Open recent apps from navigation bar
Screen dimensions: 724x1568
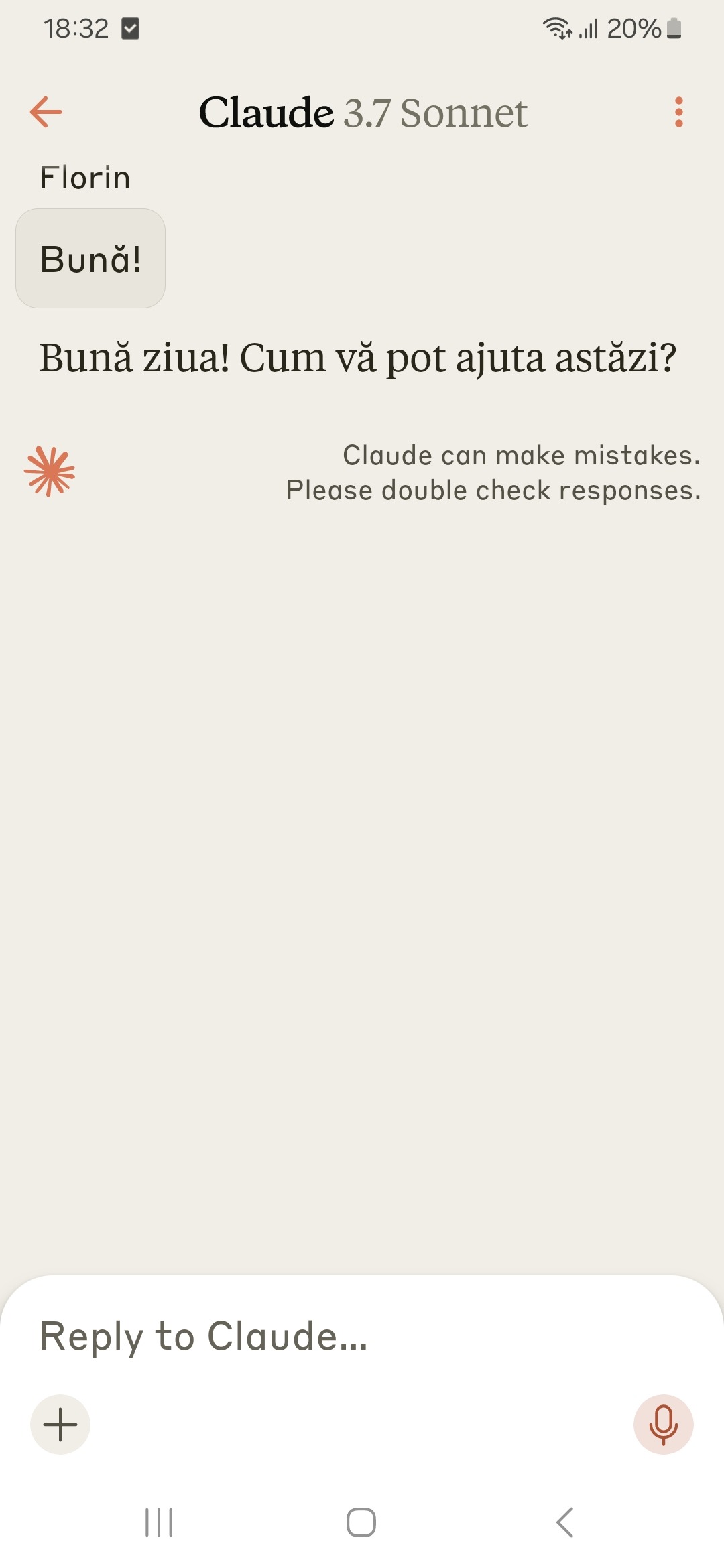pyautogui.click(x=159, y=1522)
